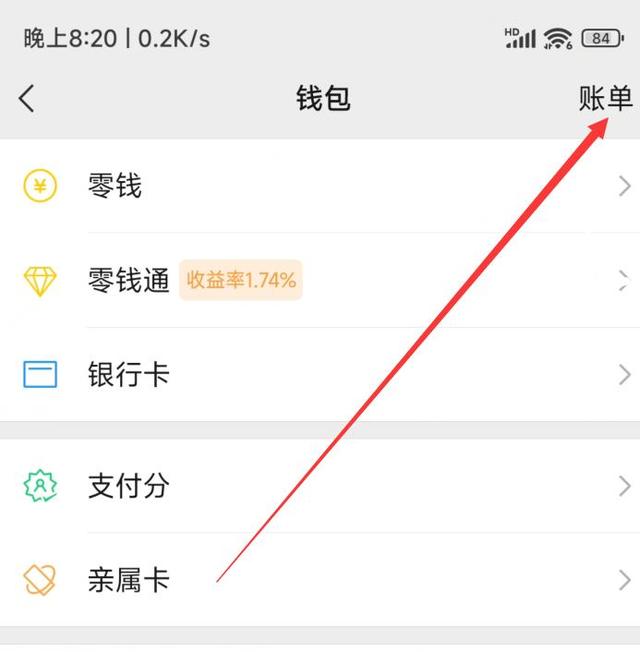Open the 亲属卡 row
This screenshot has height=652, width=640.
[x=320, y=580]
